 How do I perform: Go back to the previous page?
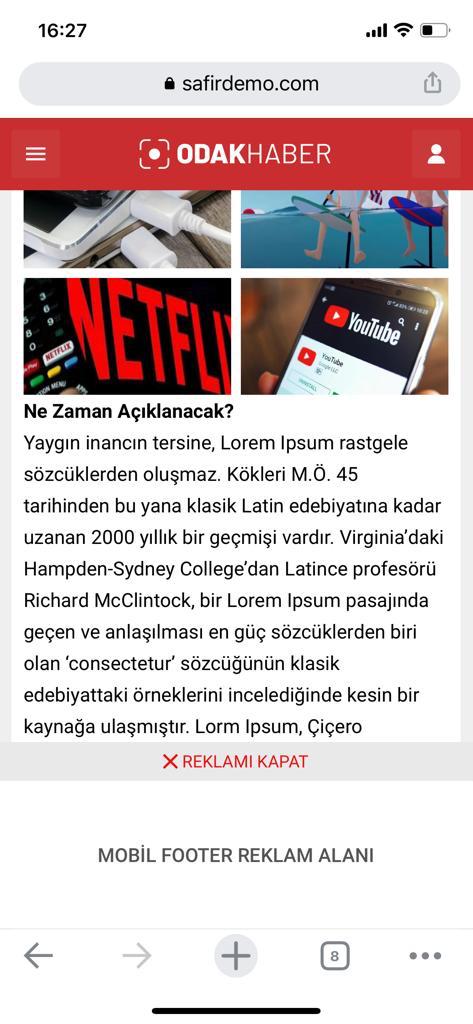tap(39, 956)
